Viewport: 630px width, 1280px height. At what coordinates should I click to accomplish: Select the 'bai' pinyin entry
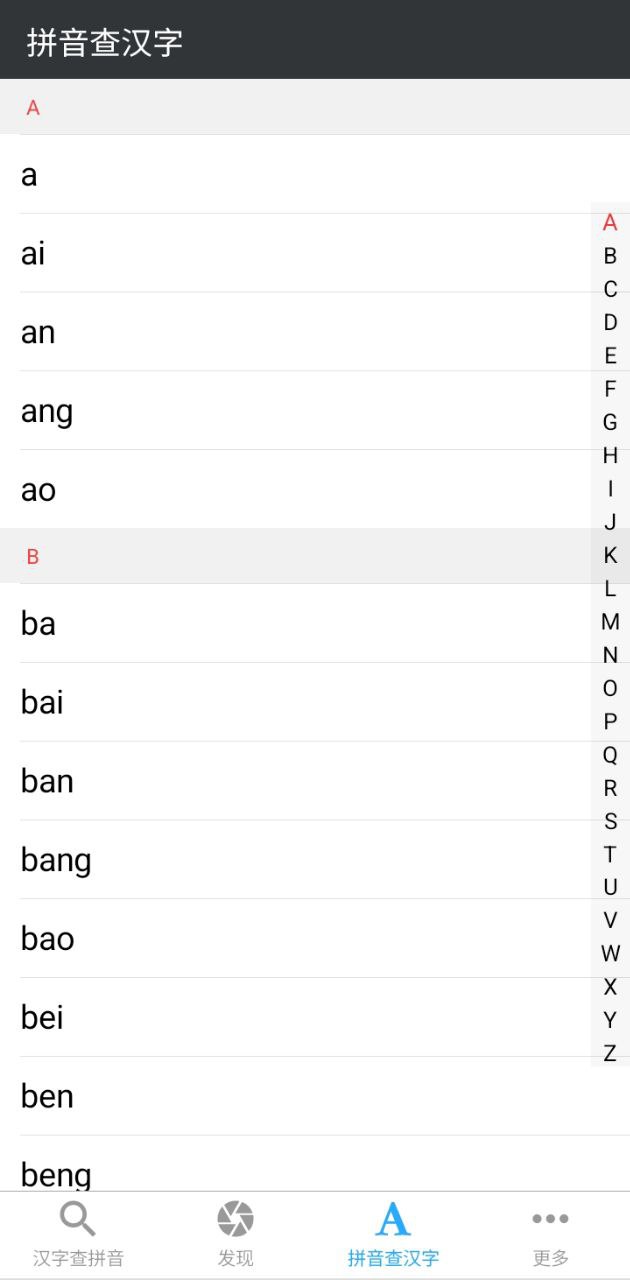(x=300, y=702)
